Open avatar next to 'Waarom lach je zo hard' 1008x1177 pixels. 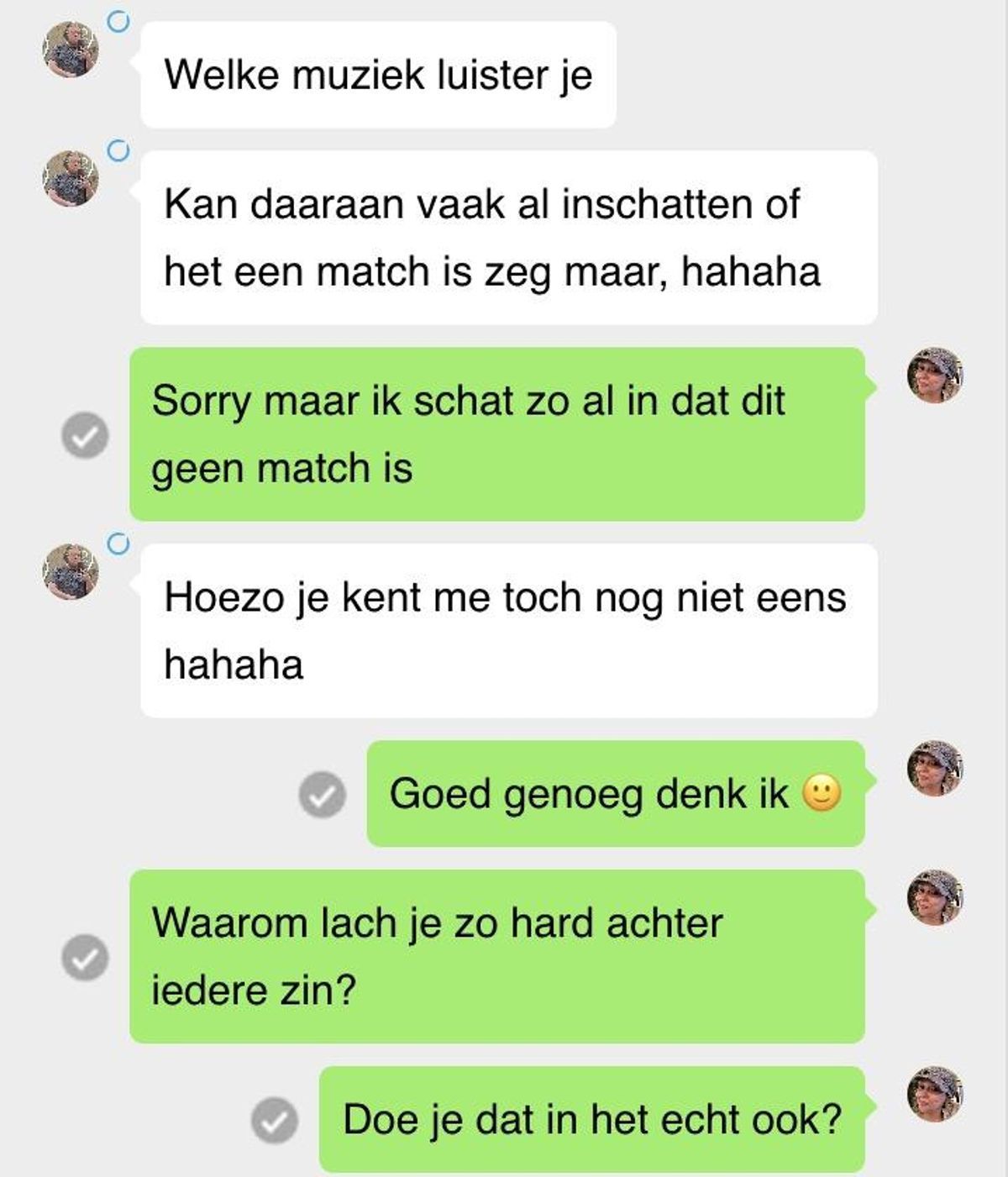[x=934, y=897]
